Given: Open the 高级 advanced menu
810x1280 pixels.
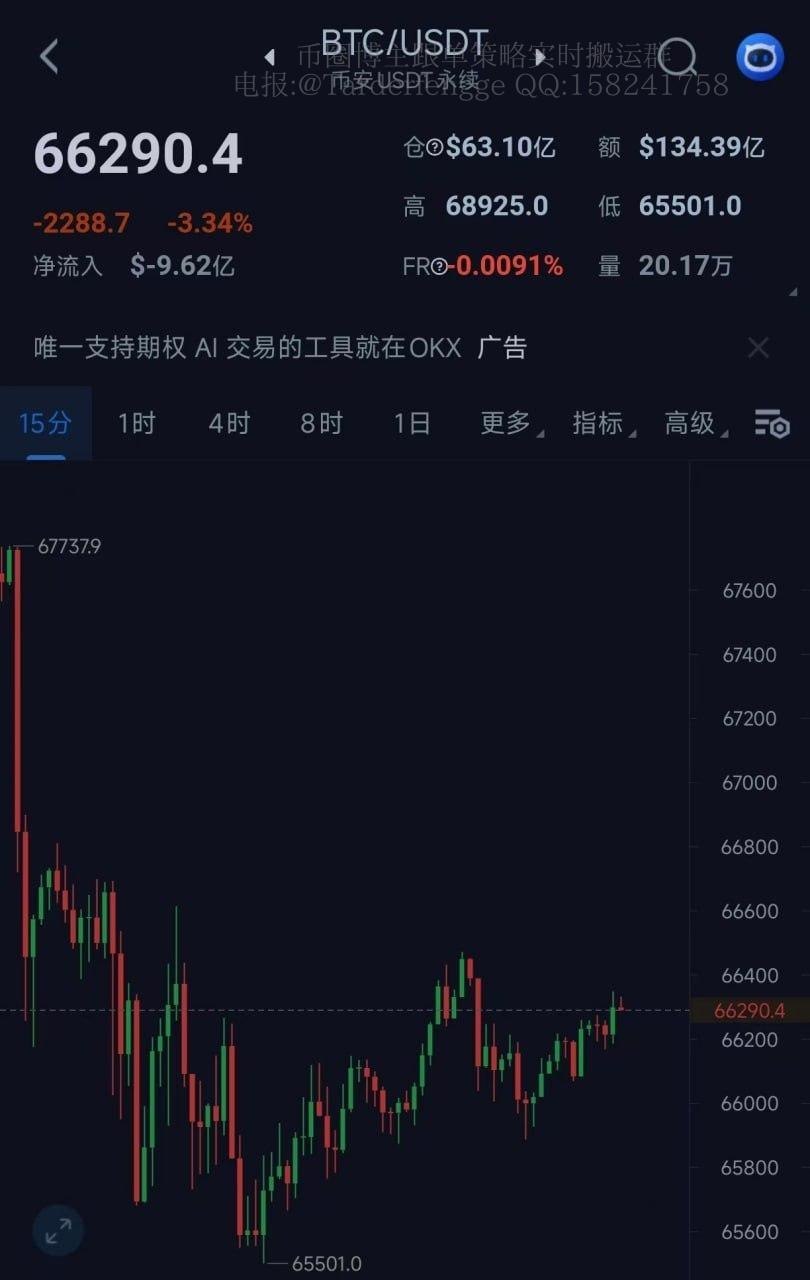Looking at the screenshot, I should (691, 423).
